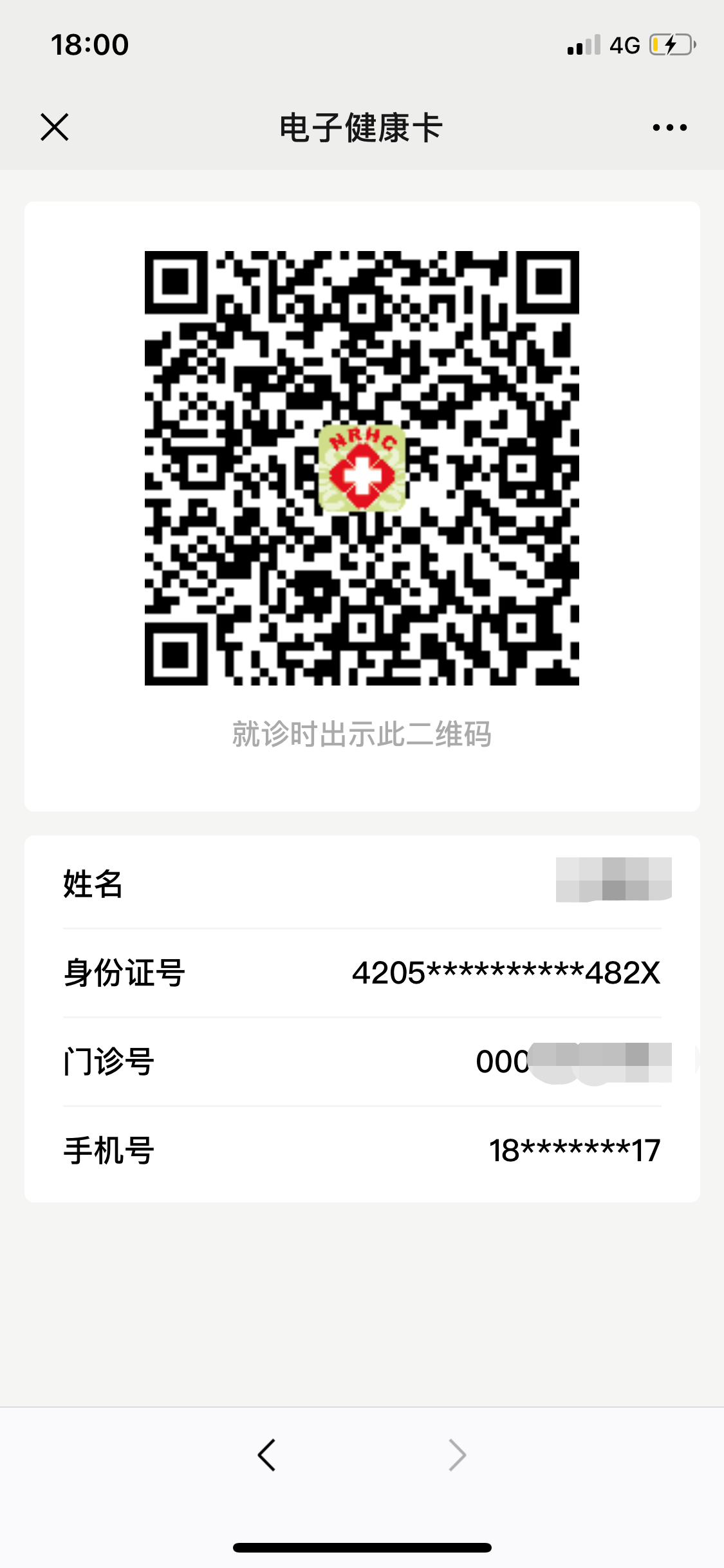Go back to the previous web page

266,1455
